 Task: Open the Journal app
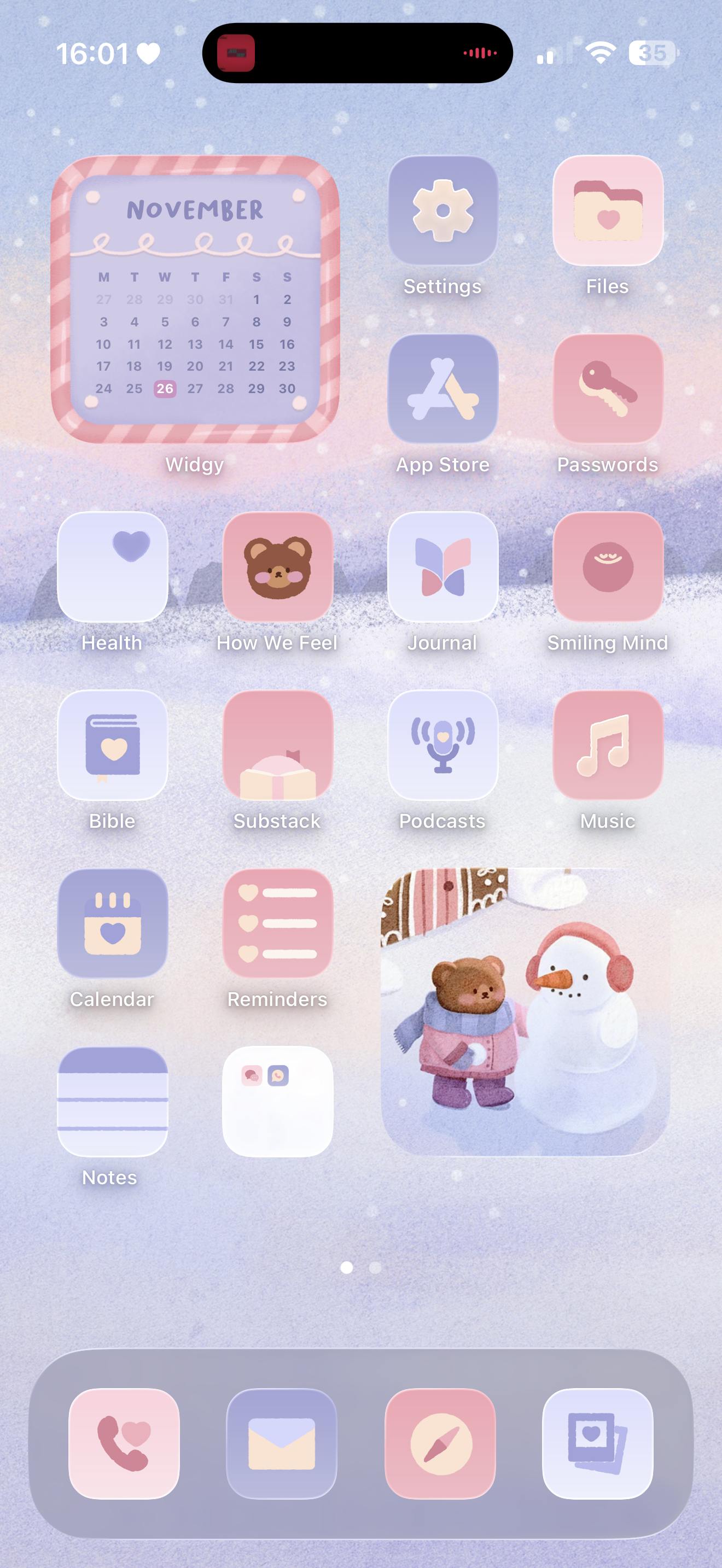tap(442, 567)
